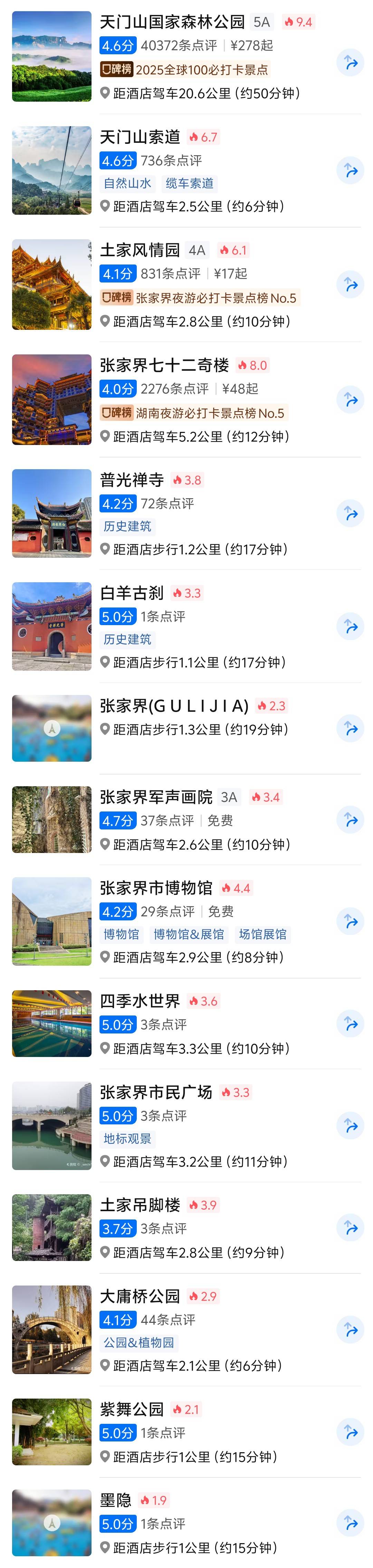View 土家风情园 details
Screen dimensions: 373x1568
pyautogui.click(x=140, y=250)
